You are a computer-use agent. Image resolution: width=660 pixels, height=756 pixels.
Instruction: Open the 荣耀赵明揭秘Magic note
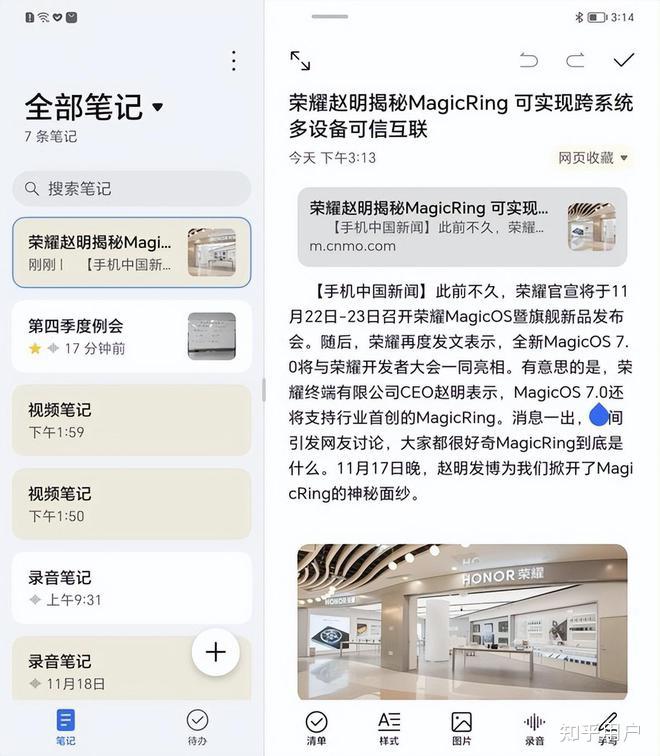pyautogui.click(x=131, y=252)
